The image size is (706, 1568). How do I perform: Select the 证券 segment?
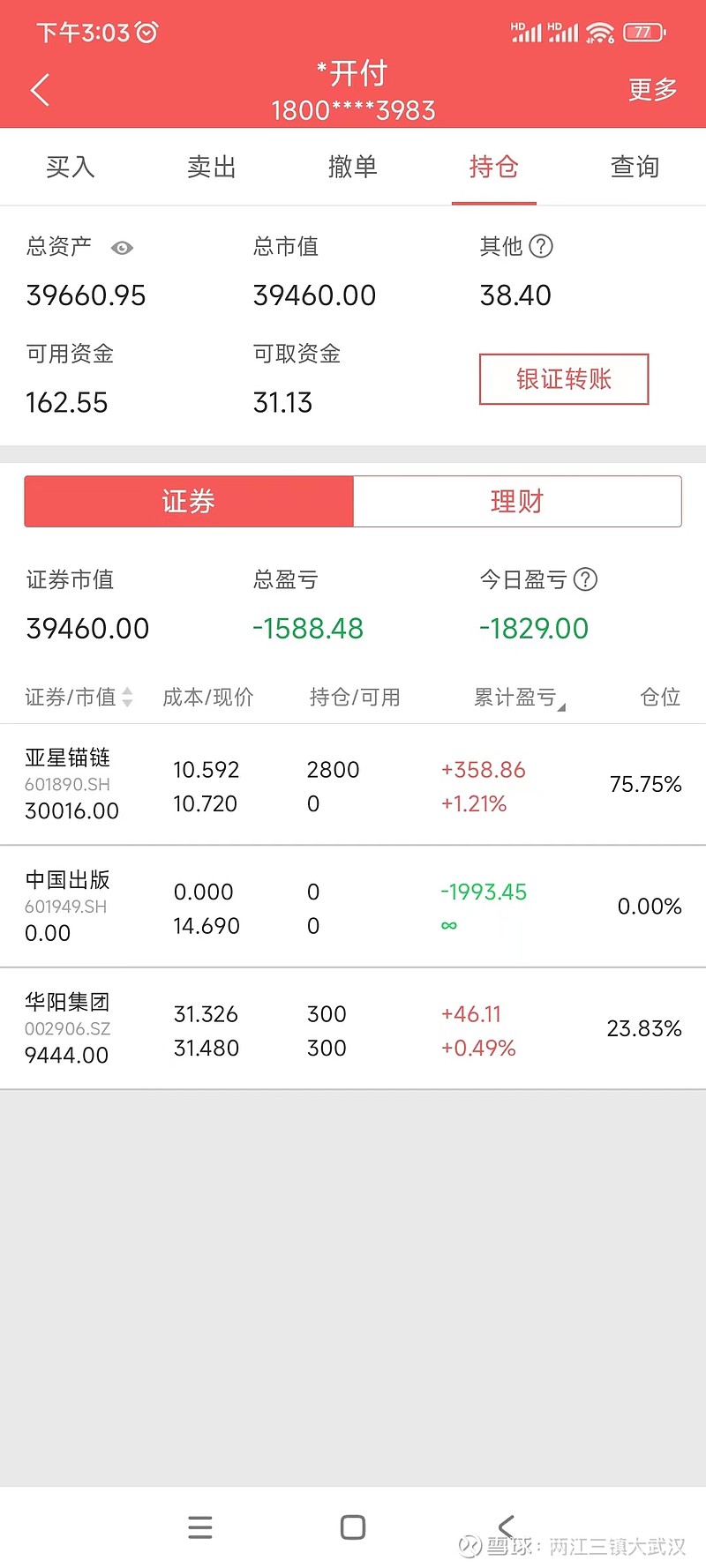click(189, 502)
